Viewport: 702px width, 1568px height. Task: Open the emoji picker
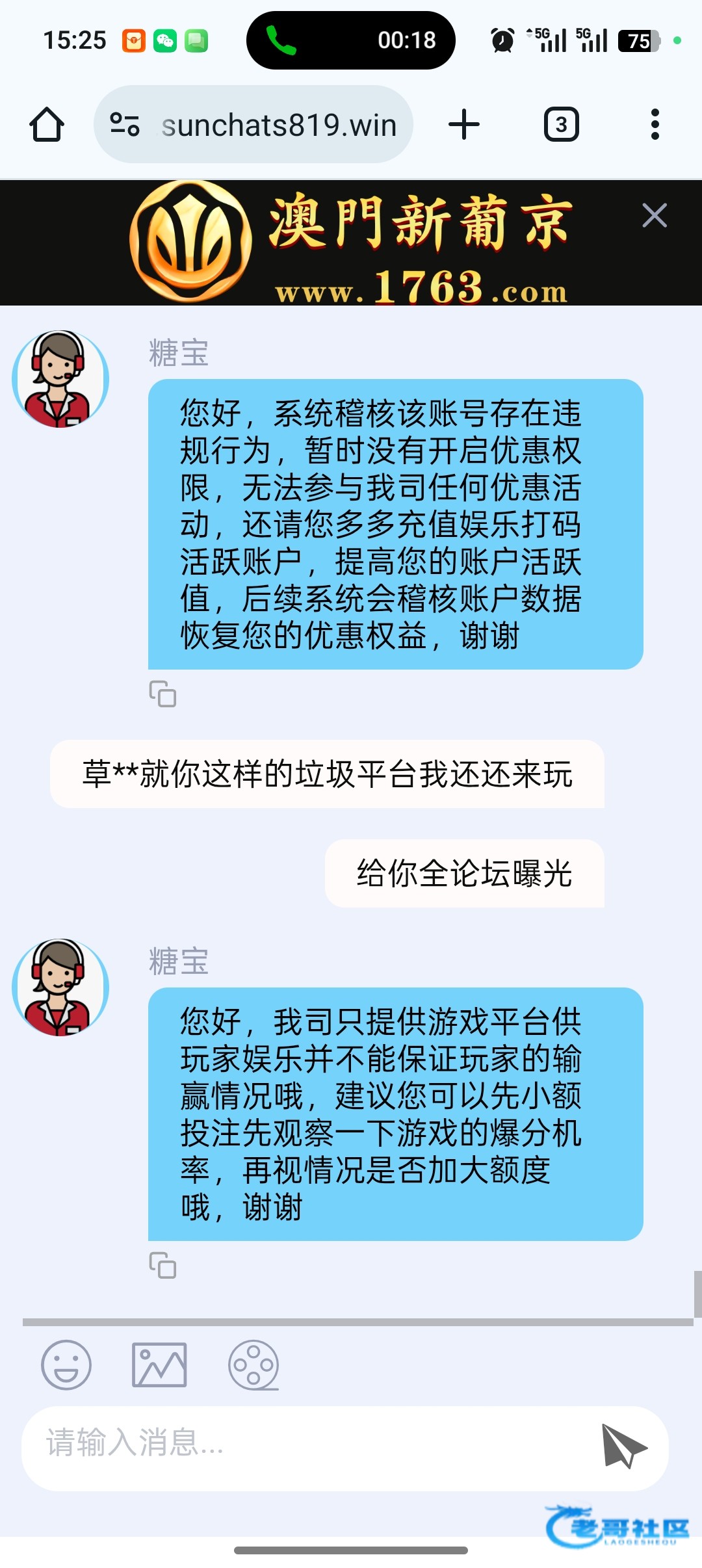point(66,1365)
